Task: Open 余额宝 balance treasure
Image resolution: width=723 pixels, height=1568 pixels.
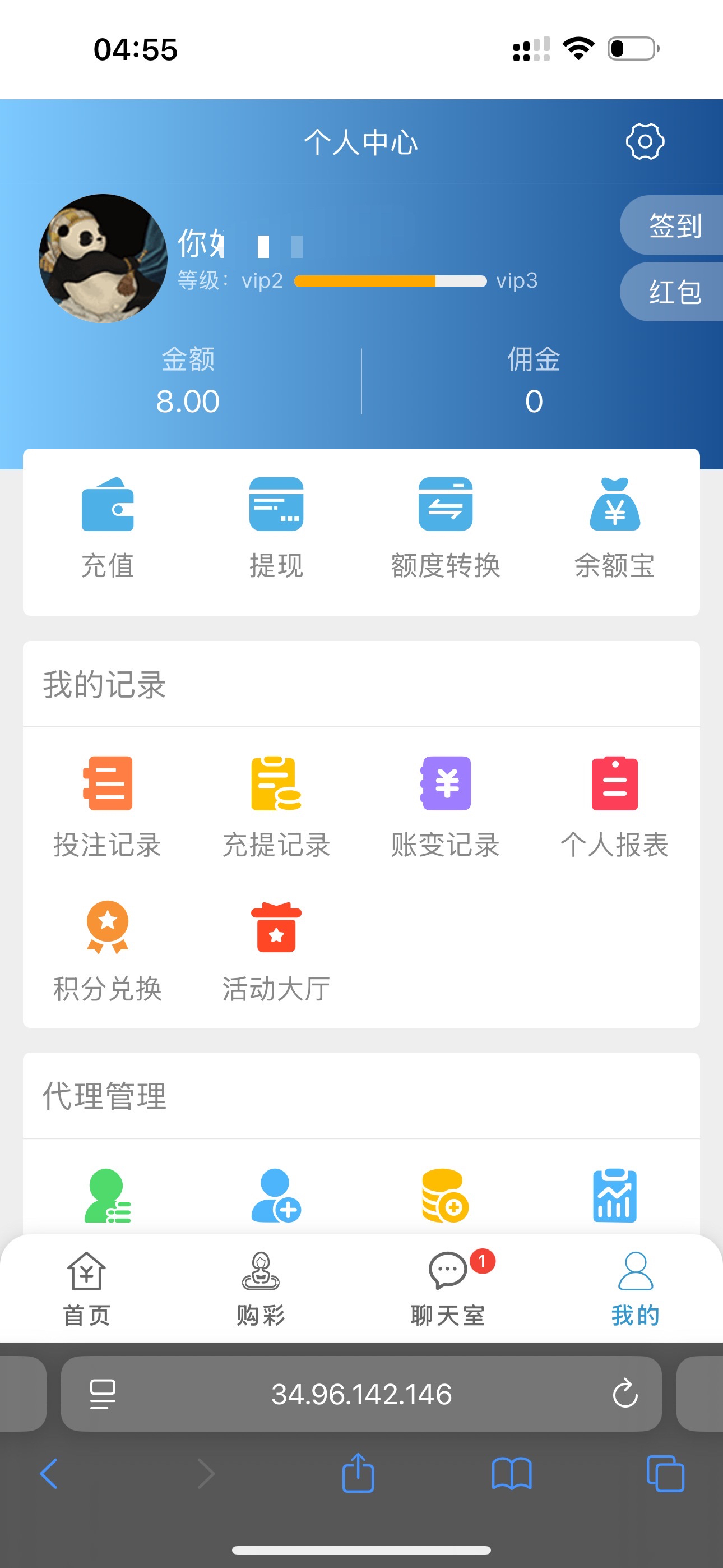Action: pos(615,527)
